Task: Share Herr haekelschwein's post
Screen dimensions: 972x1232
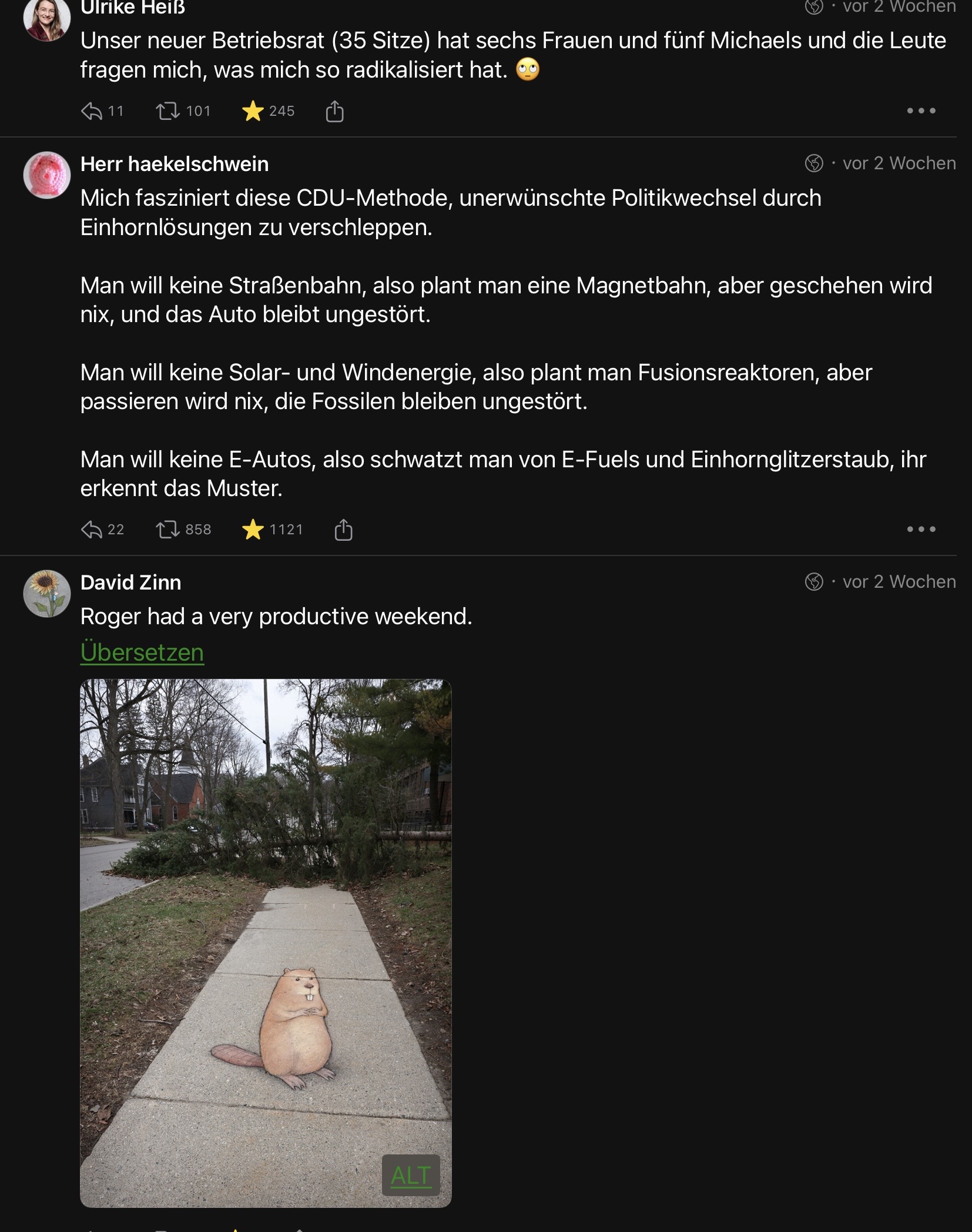Action: [x=343, y=530]
